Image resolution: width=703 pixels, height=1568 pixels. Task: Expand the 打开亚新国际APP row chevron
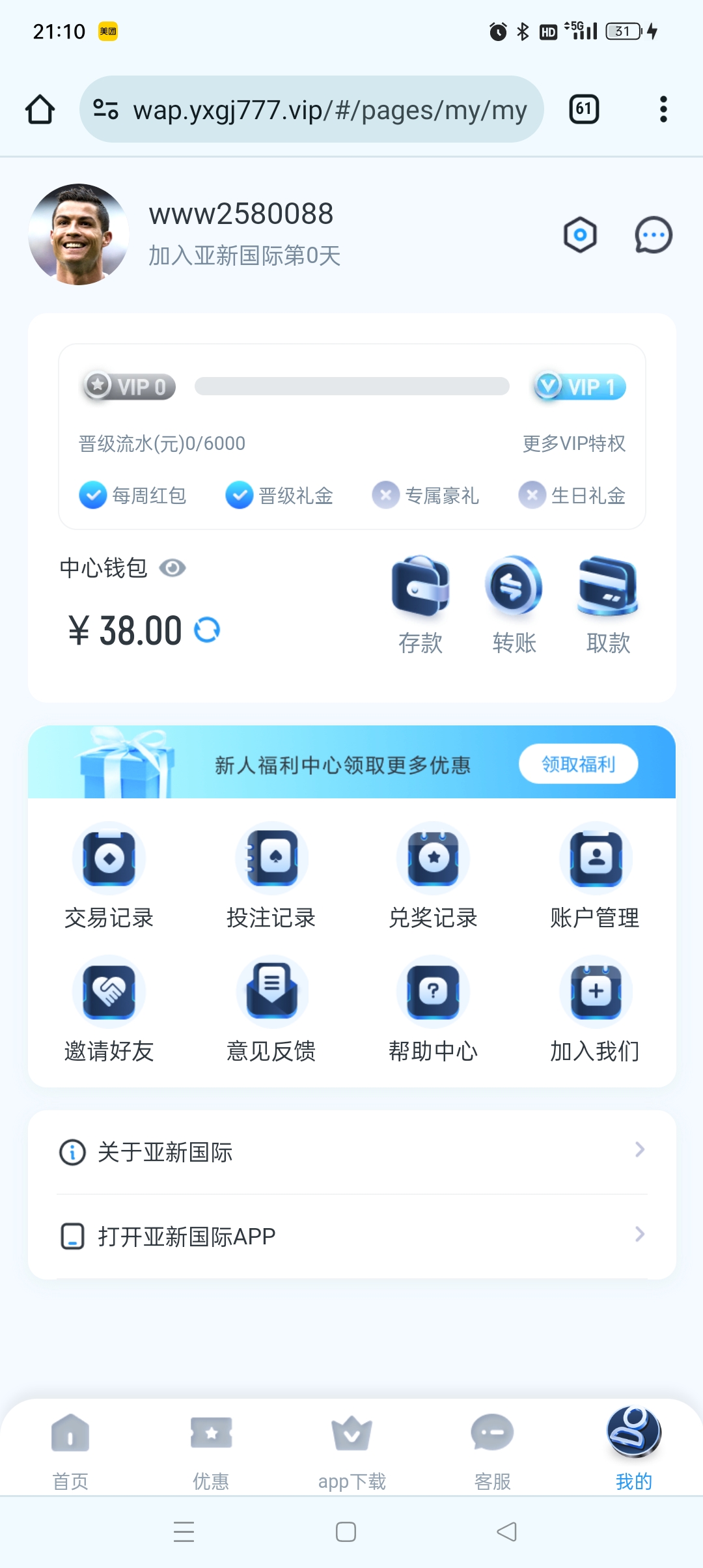[641, 1234]
